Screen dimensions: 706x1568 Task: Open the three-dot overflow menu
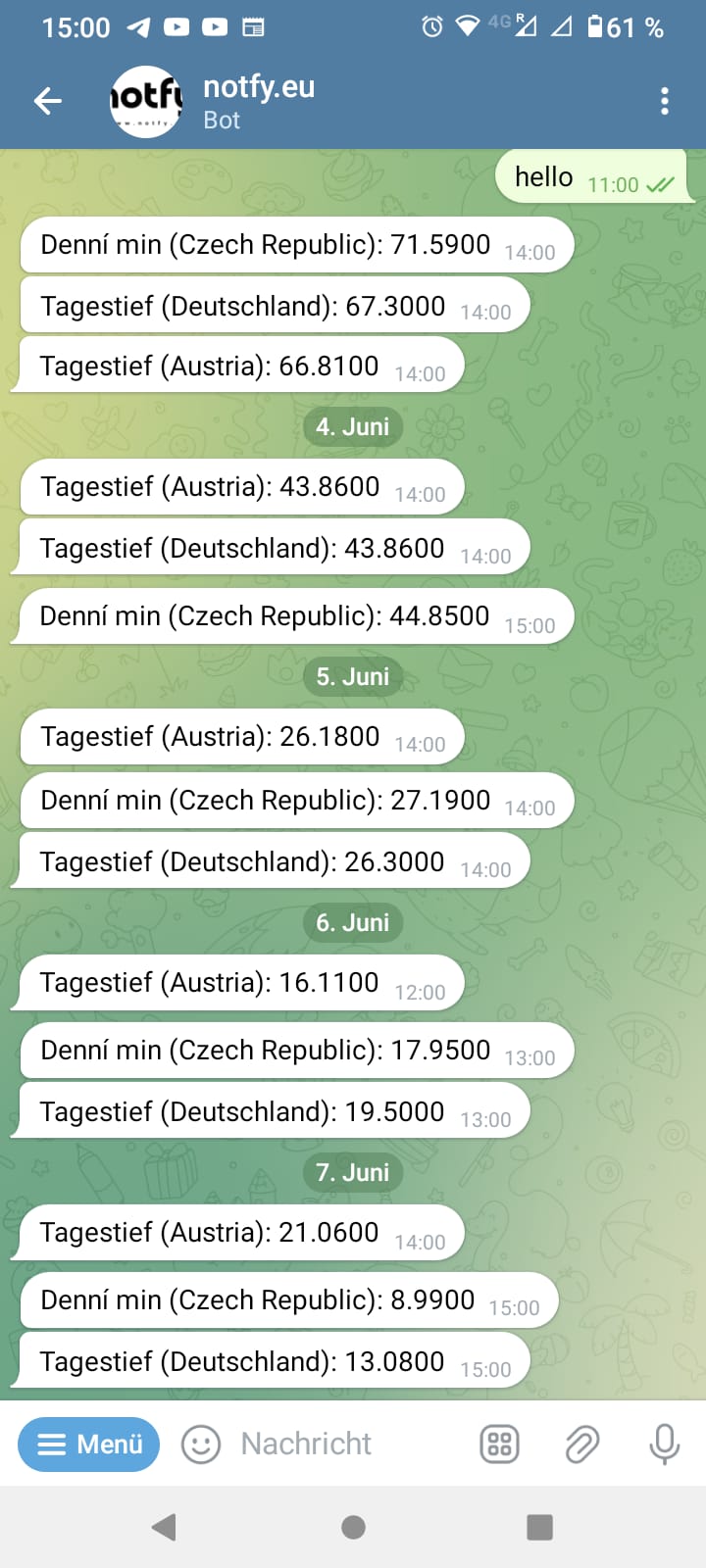tap(665, 101)
